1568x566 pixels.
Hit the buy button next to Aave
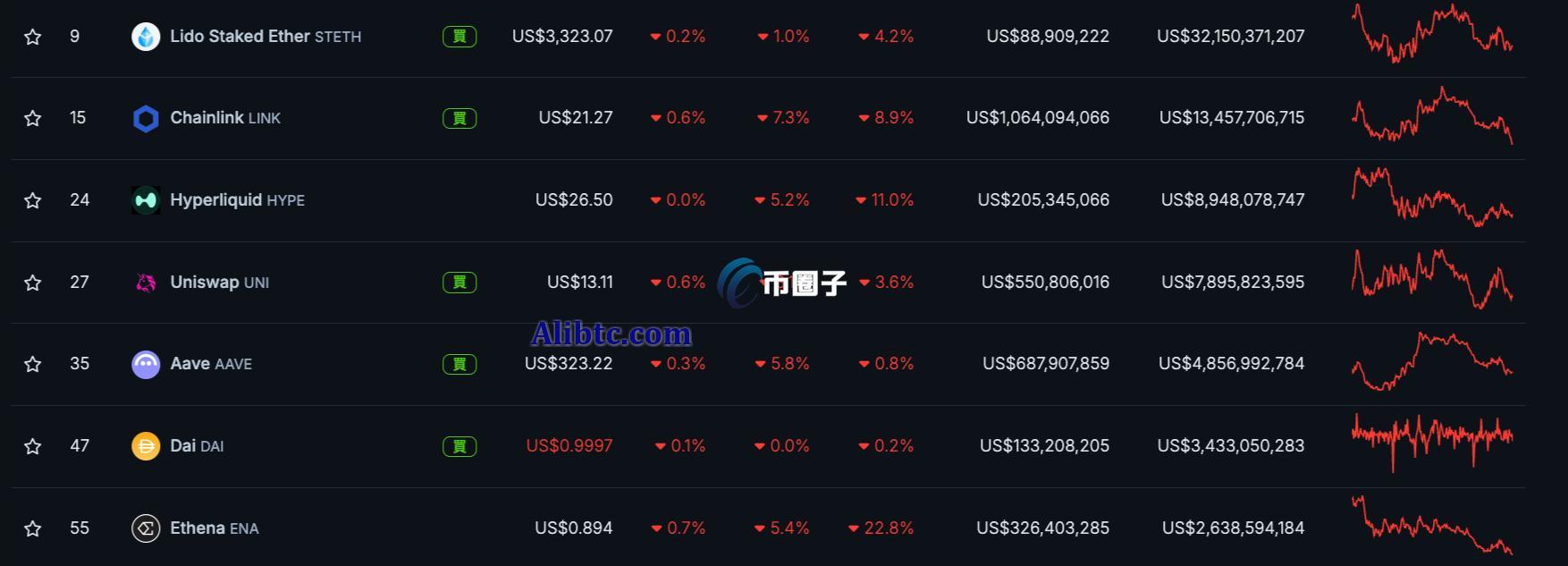click(459, 364)
